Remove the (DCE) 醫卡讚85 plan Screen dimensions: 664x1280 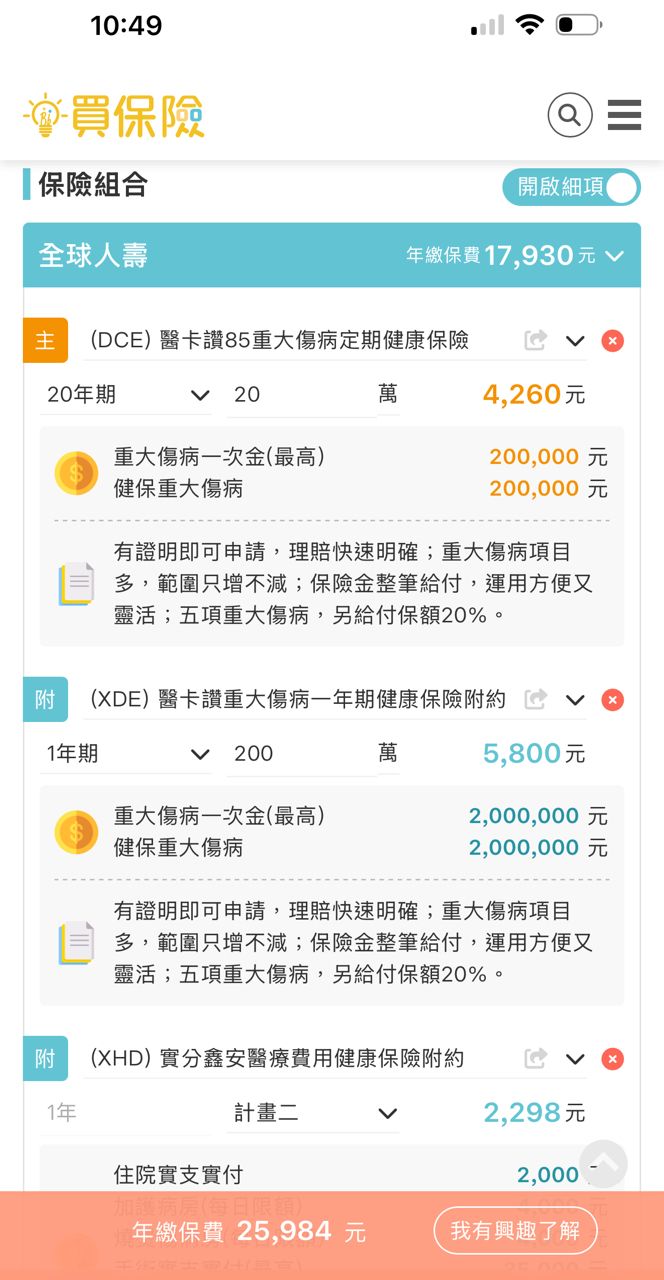point(612,341)
